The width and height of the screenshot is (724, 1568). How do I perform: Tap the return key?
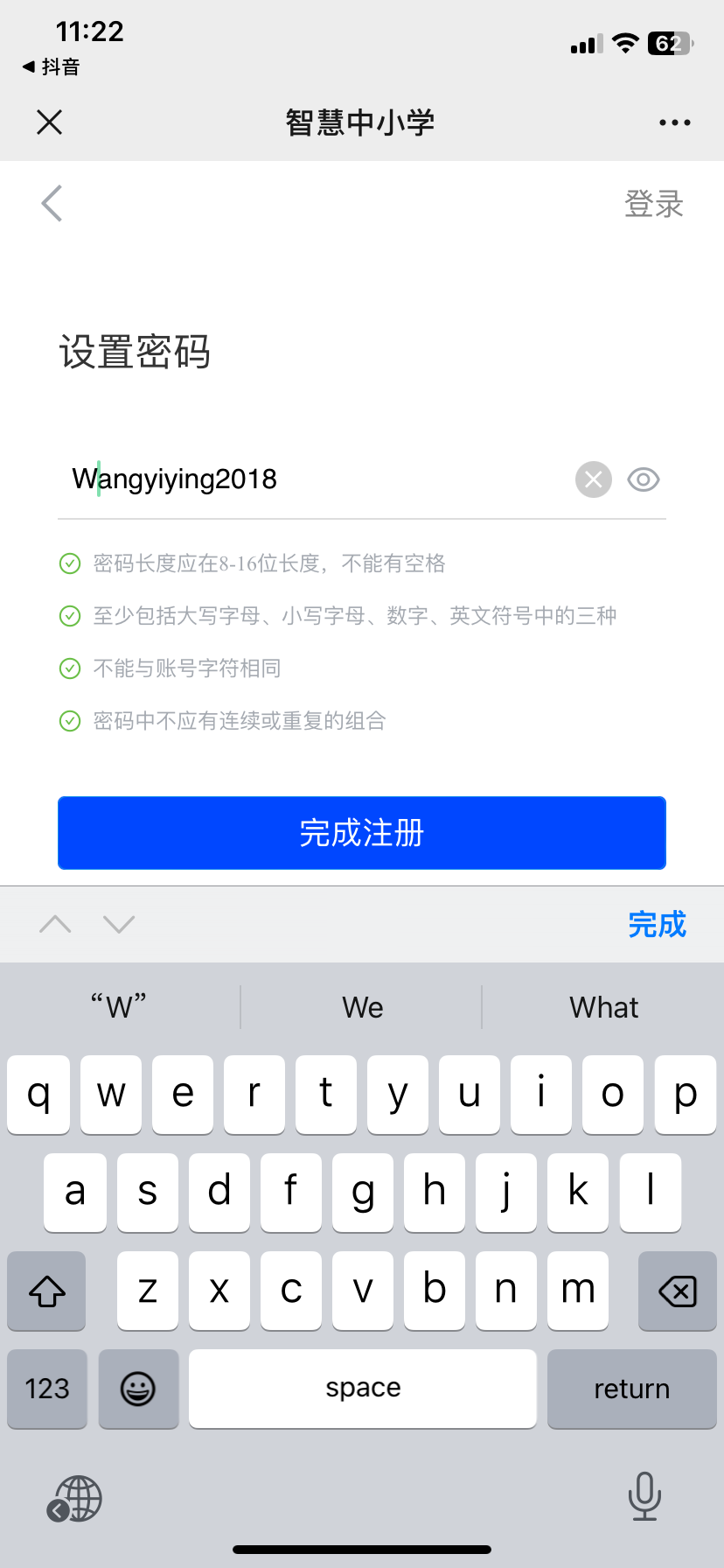point(631,1389)
